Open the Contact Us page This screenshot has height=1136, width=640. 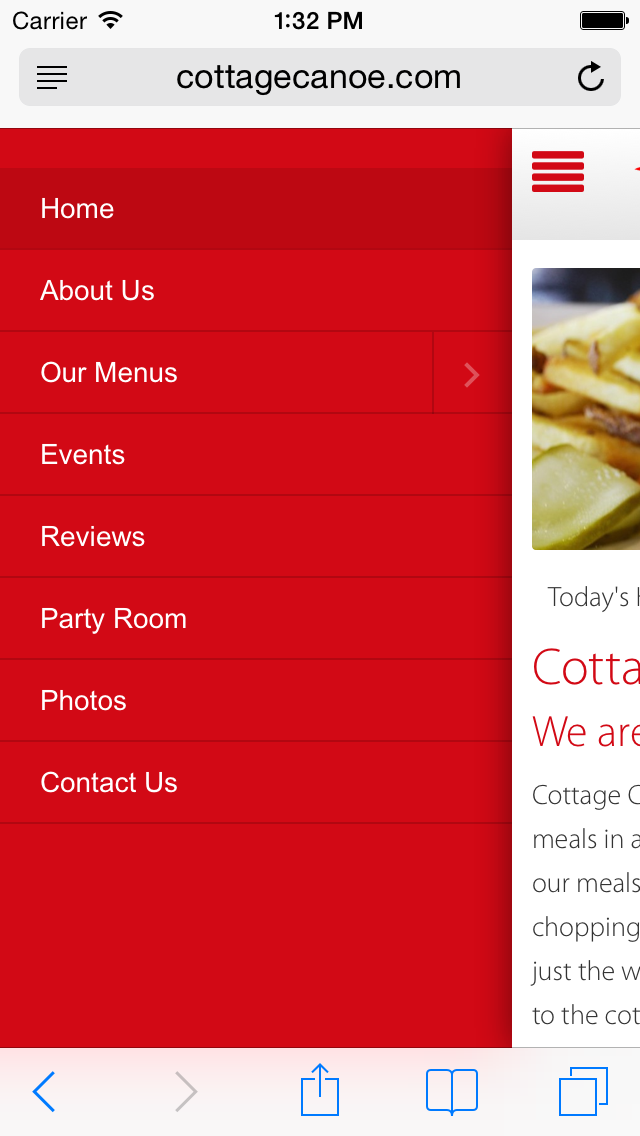tap(108, 783)
